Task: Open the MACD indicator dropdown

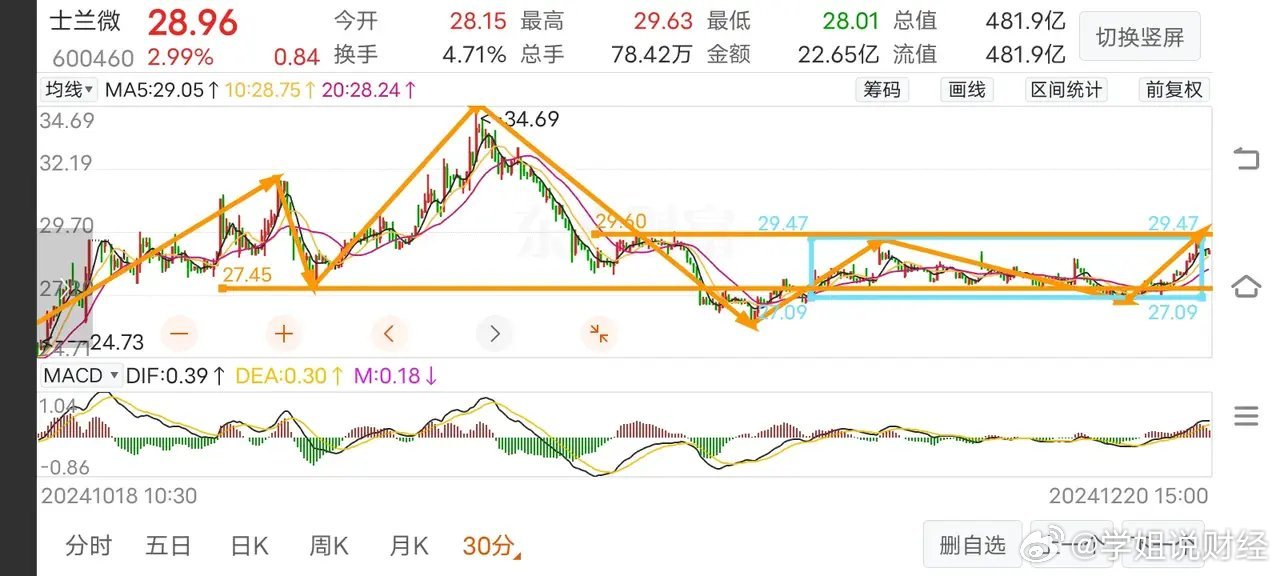Action: (x=81, y=376)
